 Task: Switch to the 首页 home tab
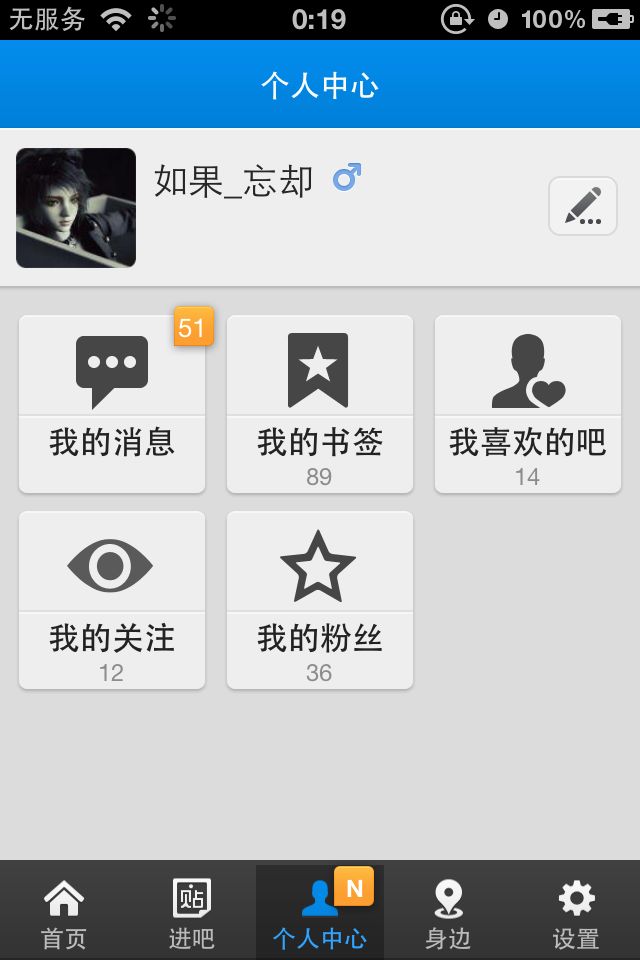point(64,912)
